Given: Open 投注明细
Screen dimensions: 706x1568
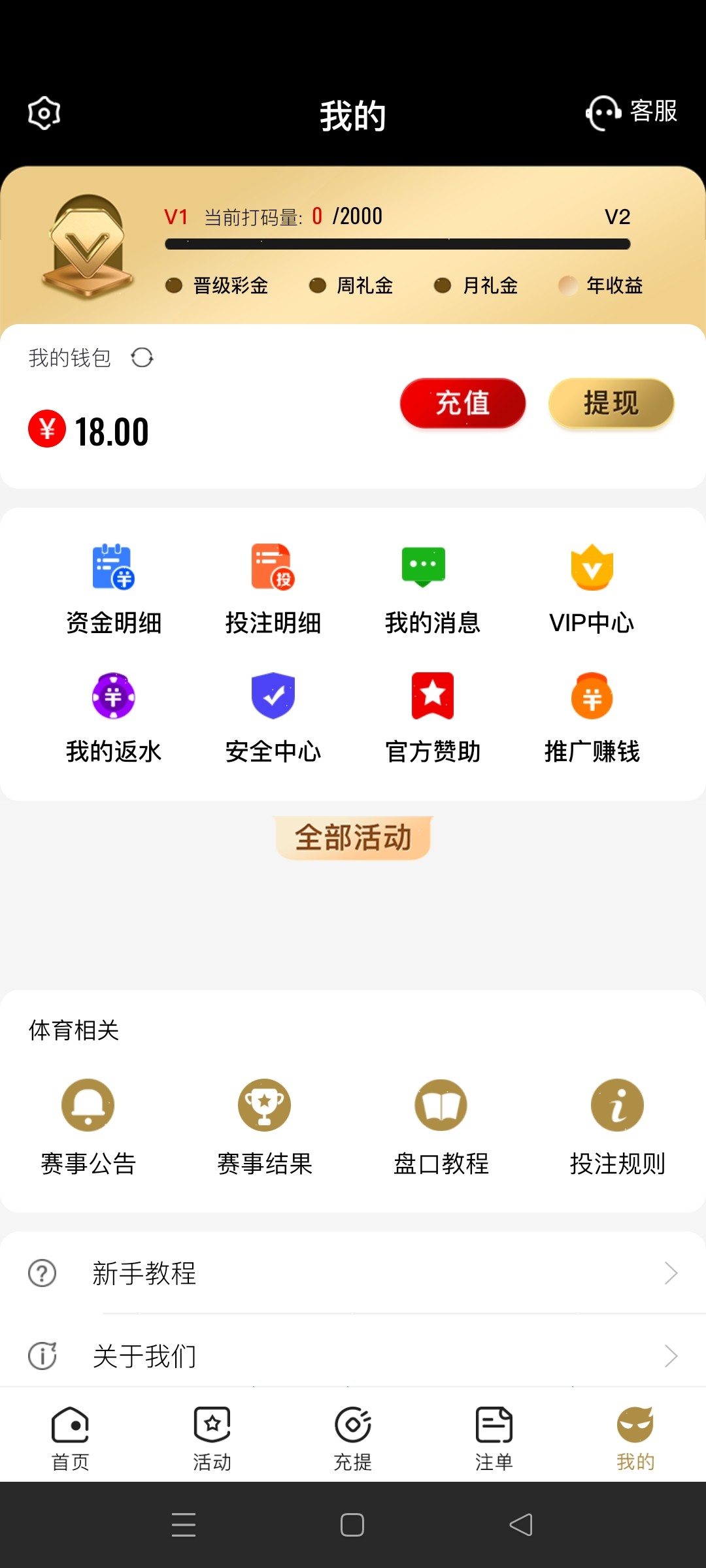Looking at the screenshot, I should coord(273,588).
